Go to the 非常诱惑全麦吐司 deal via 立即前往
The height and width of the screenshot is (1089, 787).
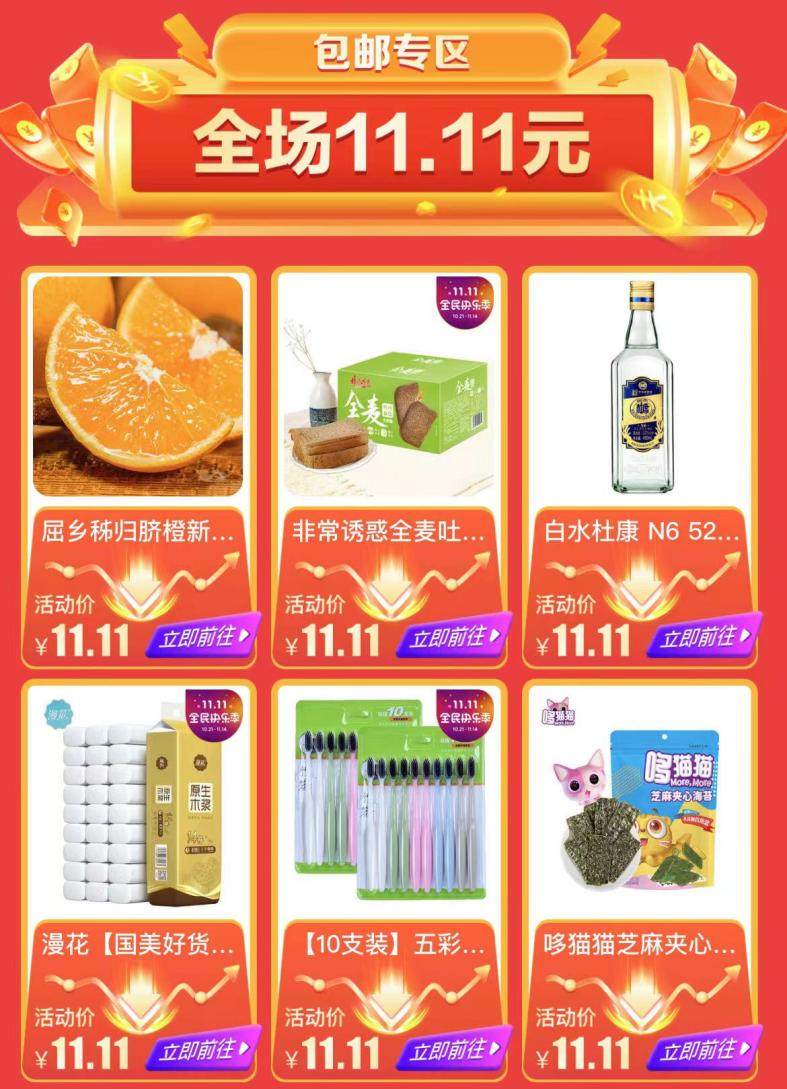tap(454, 637)
